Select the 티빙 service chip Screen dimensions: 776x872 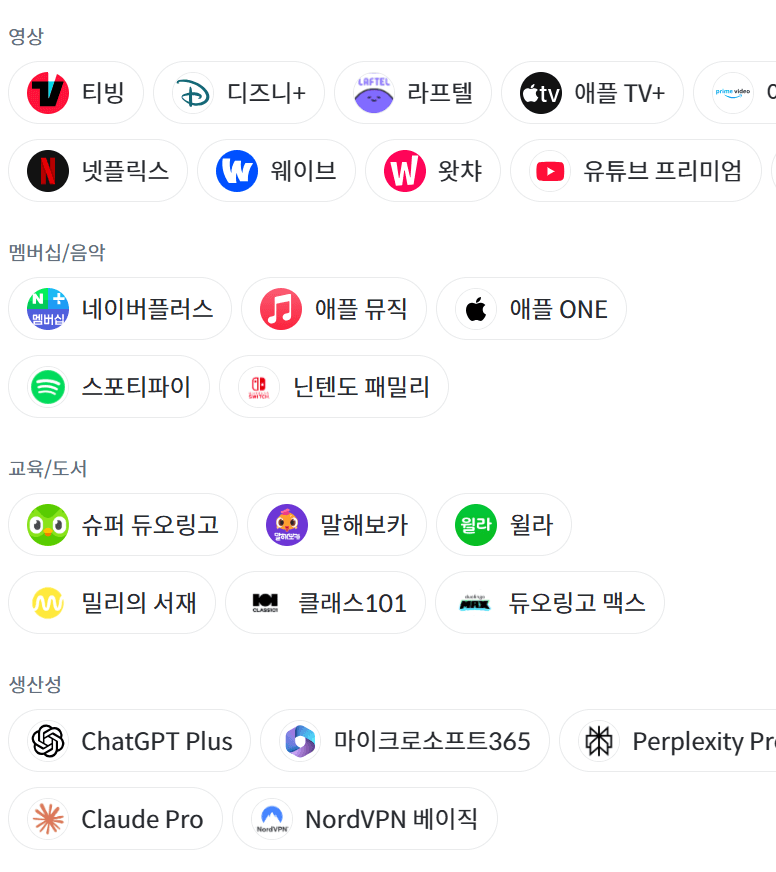[76, 92]
